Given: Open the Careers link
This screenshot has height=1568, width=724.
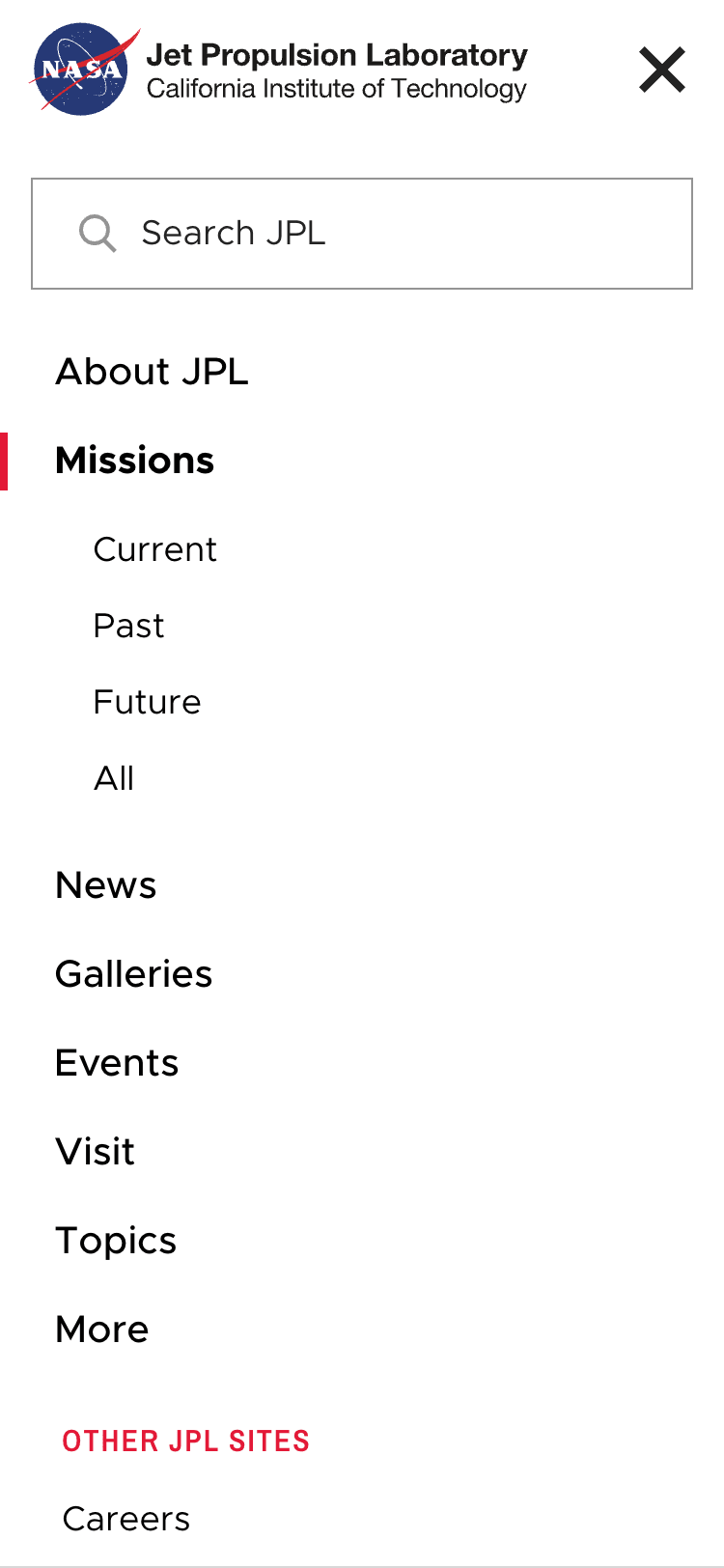Looking at the screenshot, I should [x=126, y=1519].
